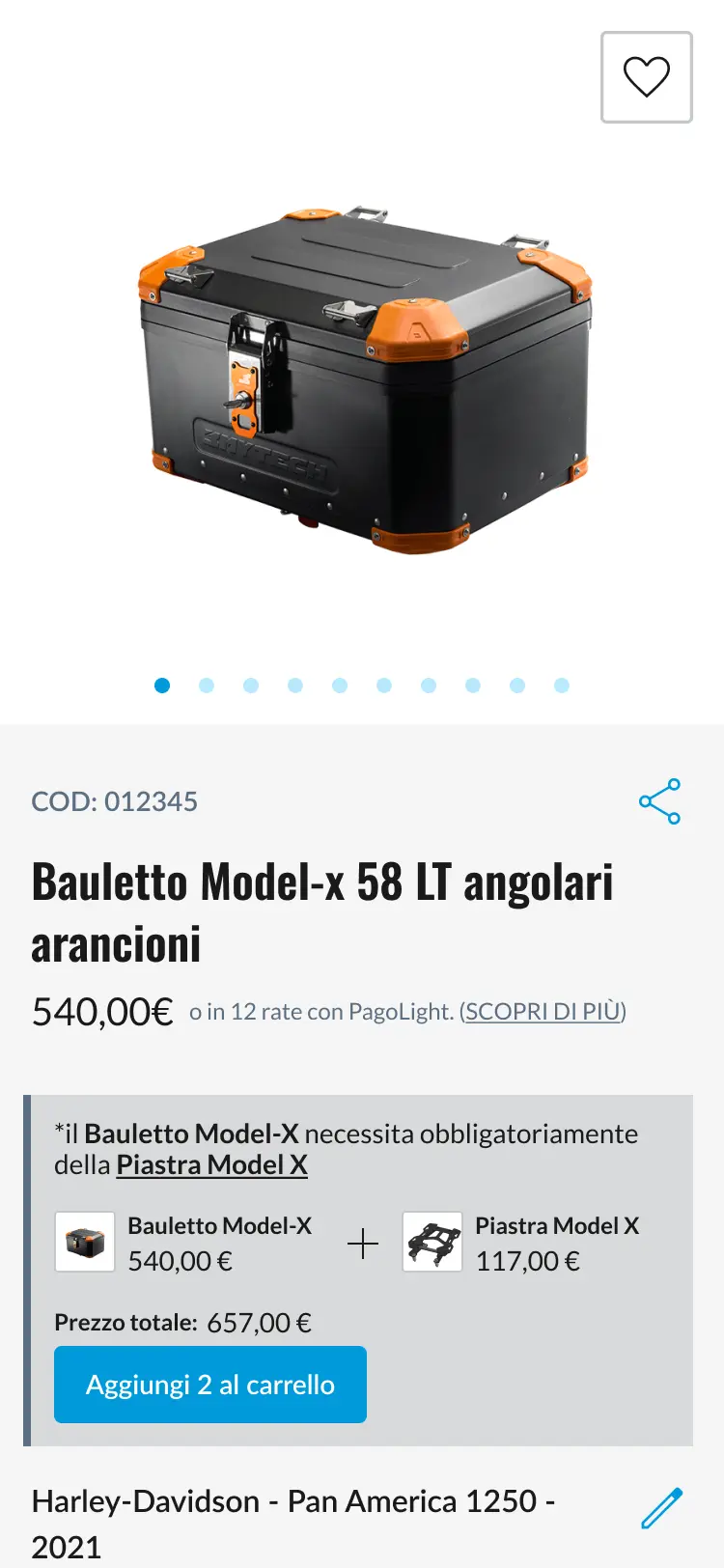724x1568 pixels.
Task: Activate the last carousel dot indicator
Action: (x=562, y=685)
